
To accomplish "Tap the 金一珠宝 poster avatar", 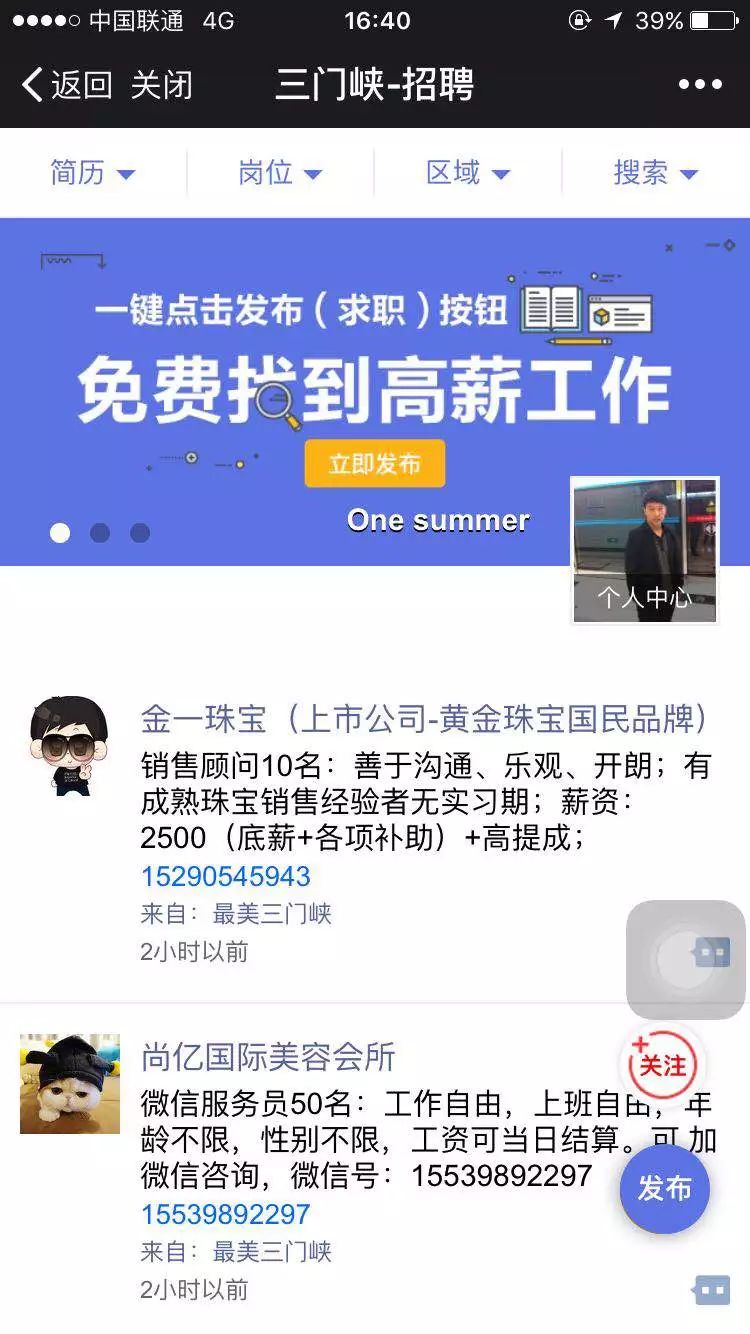I will click(x=69, y=746).
